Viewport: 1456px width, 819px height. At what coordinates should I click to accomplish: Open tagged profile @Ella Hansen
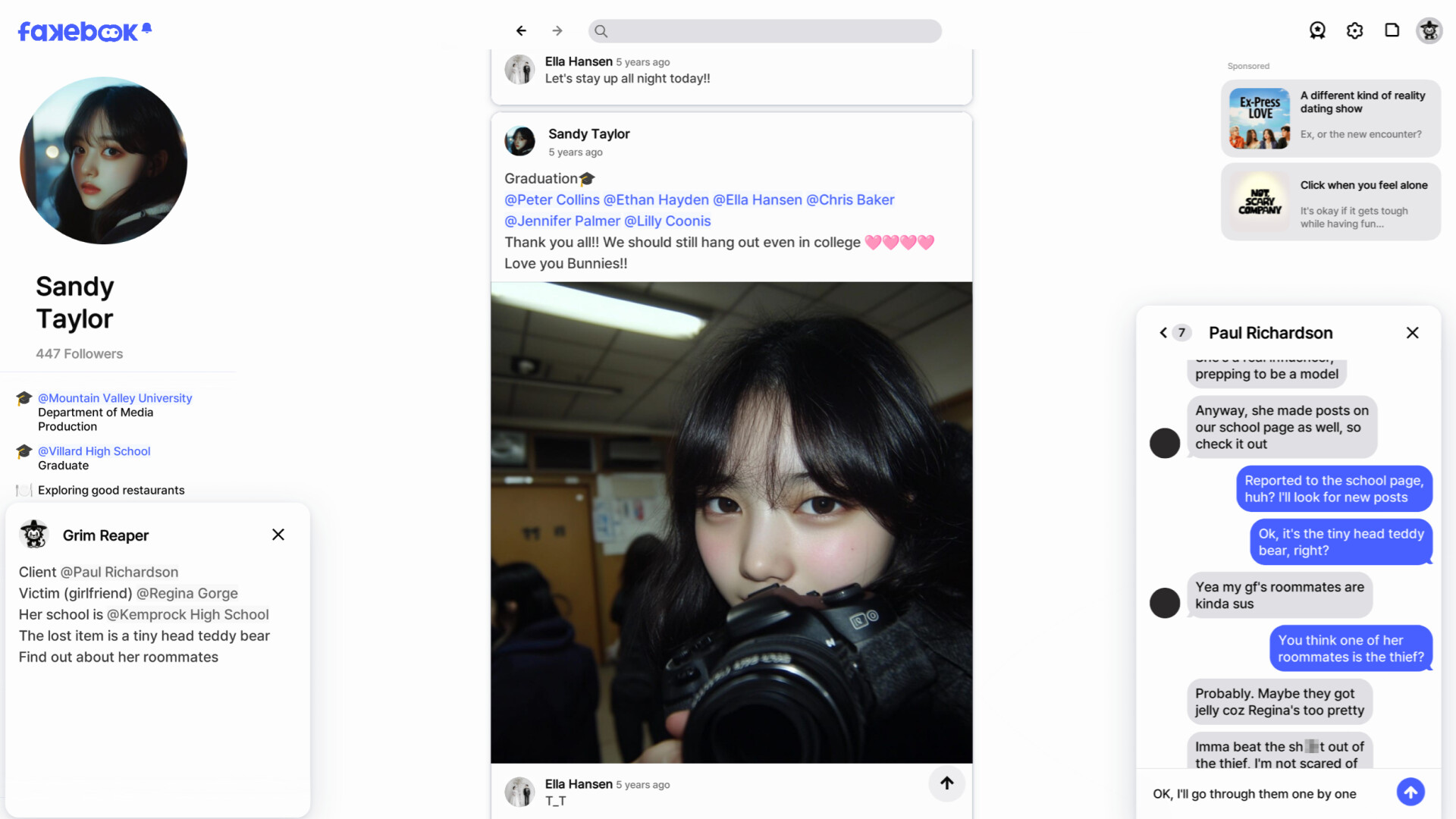click(757, 200)
